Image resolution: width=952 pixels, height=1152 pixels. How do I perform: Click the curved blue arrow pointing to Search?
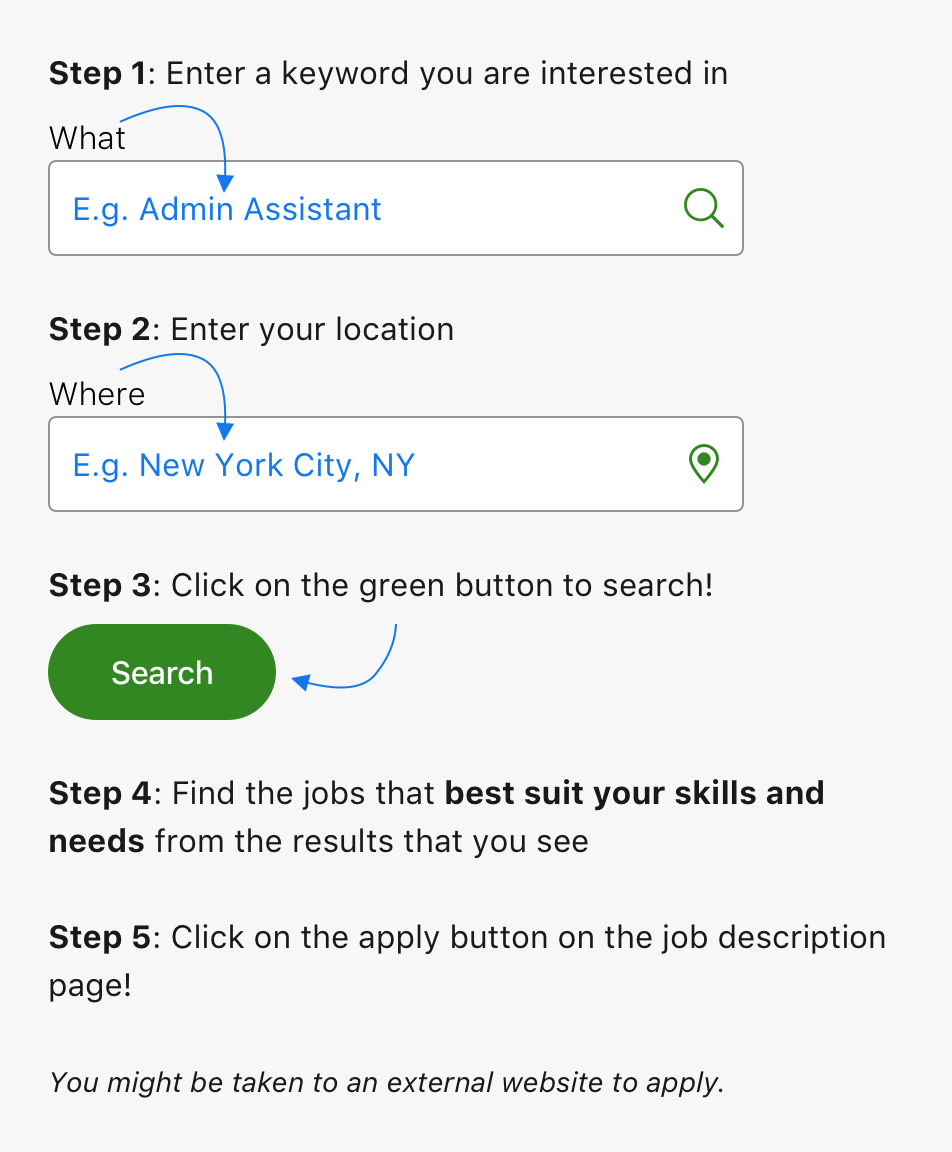point(345,665)
